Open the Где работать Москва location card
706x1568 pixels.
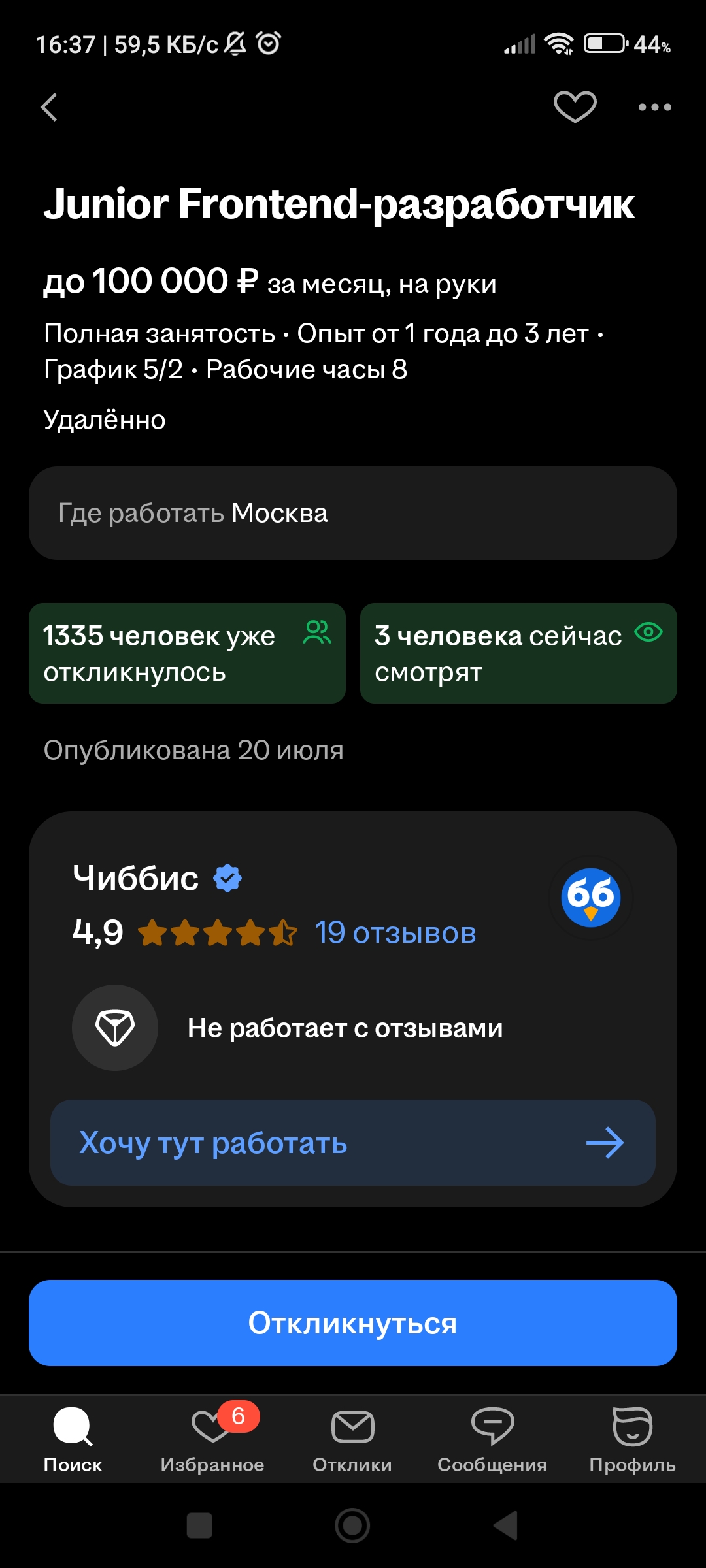click(353, 513)
